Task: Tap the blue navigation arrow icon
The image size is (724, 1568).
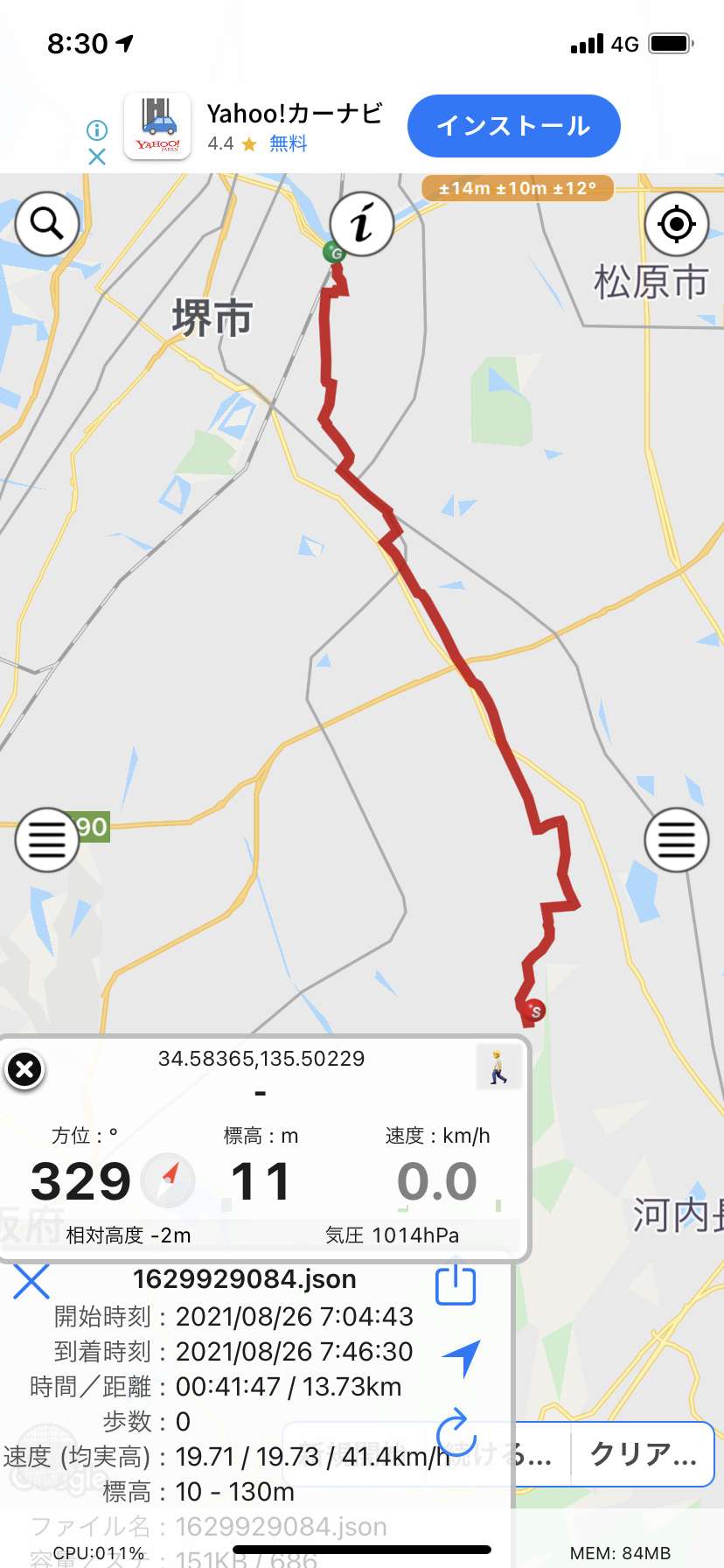Action: [462, 1358]
